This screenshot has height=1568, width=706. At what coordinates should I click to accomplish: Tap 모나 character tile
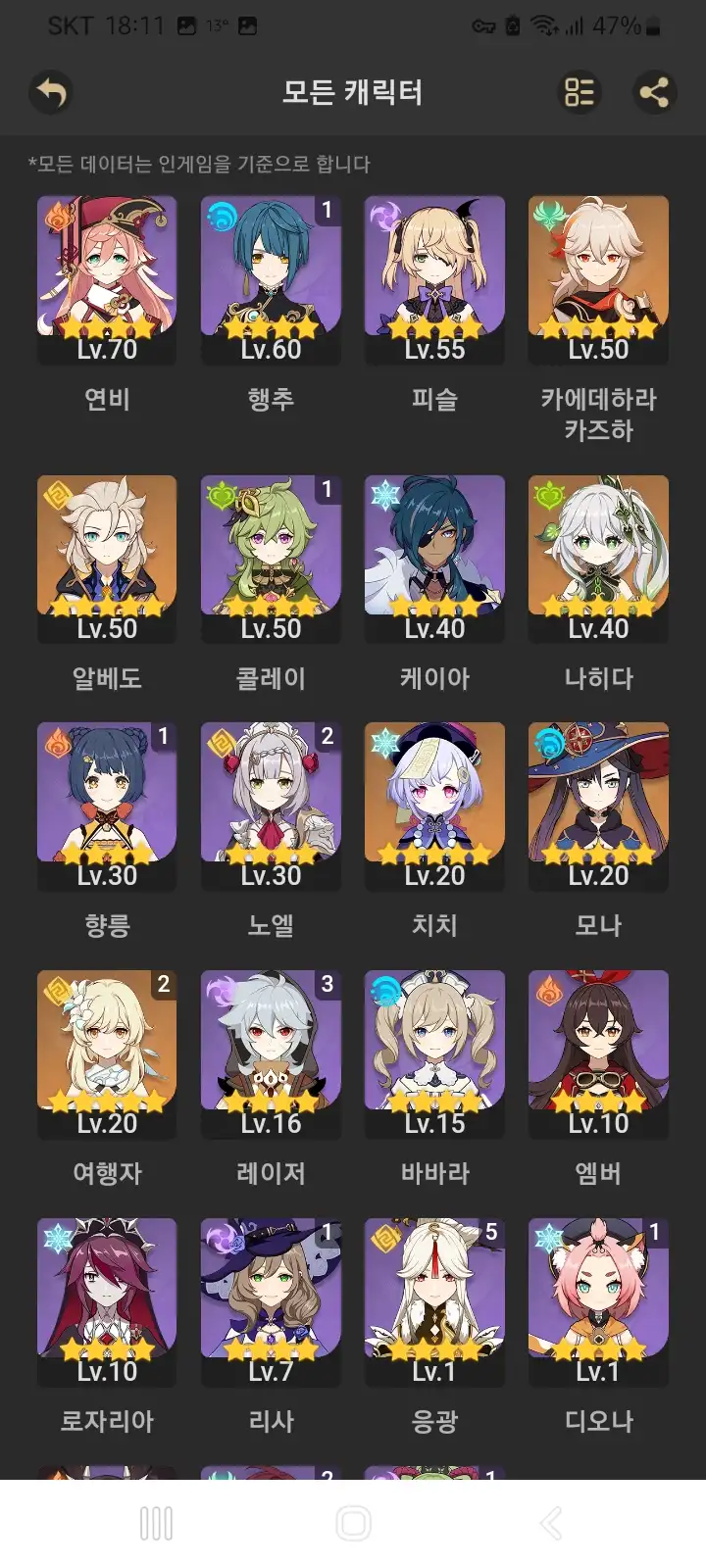tap(598, 806)
